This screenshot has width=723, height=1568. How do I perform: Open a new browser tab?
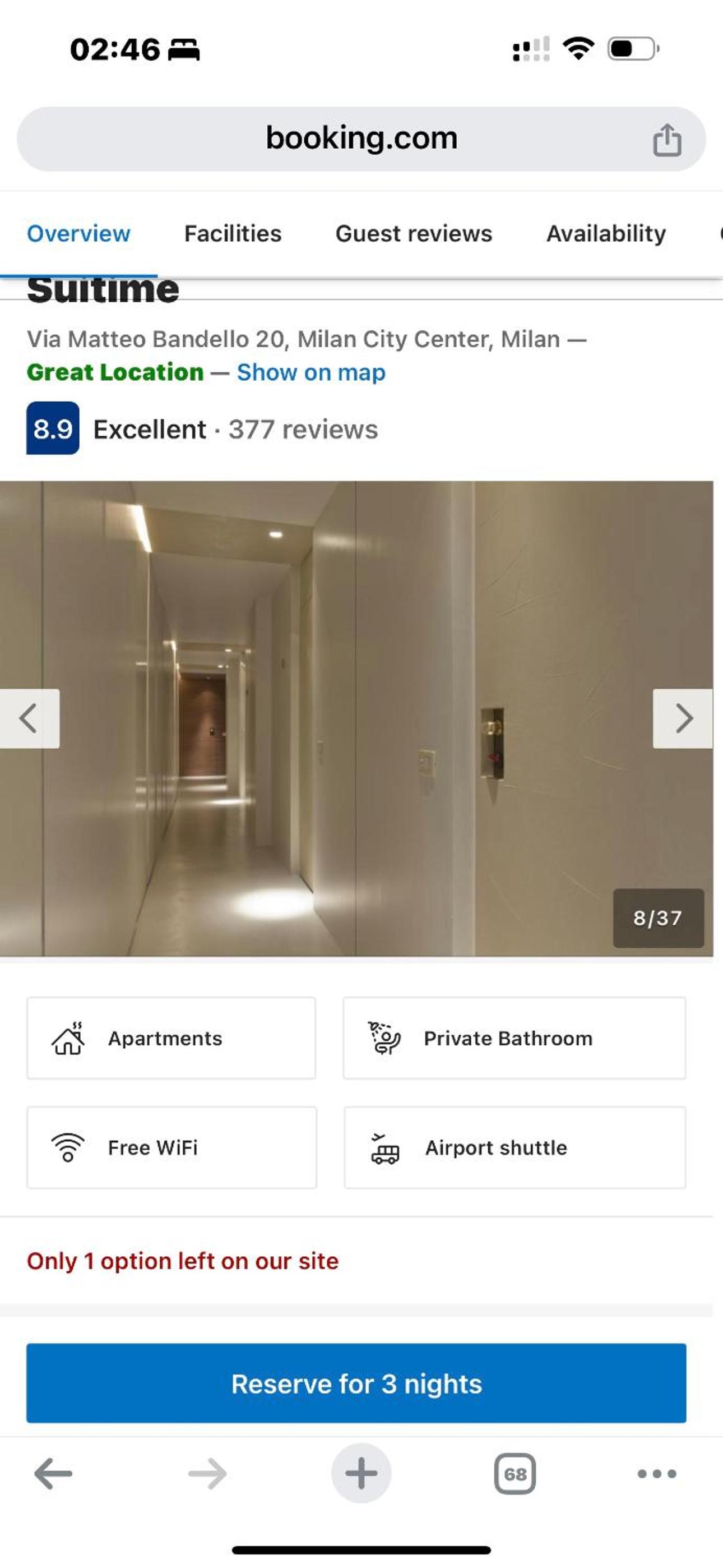(x=361, y=1474)
